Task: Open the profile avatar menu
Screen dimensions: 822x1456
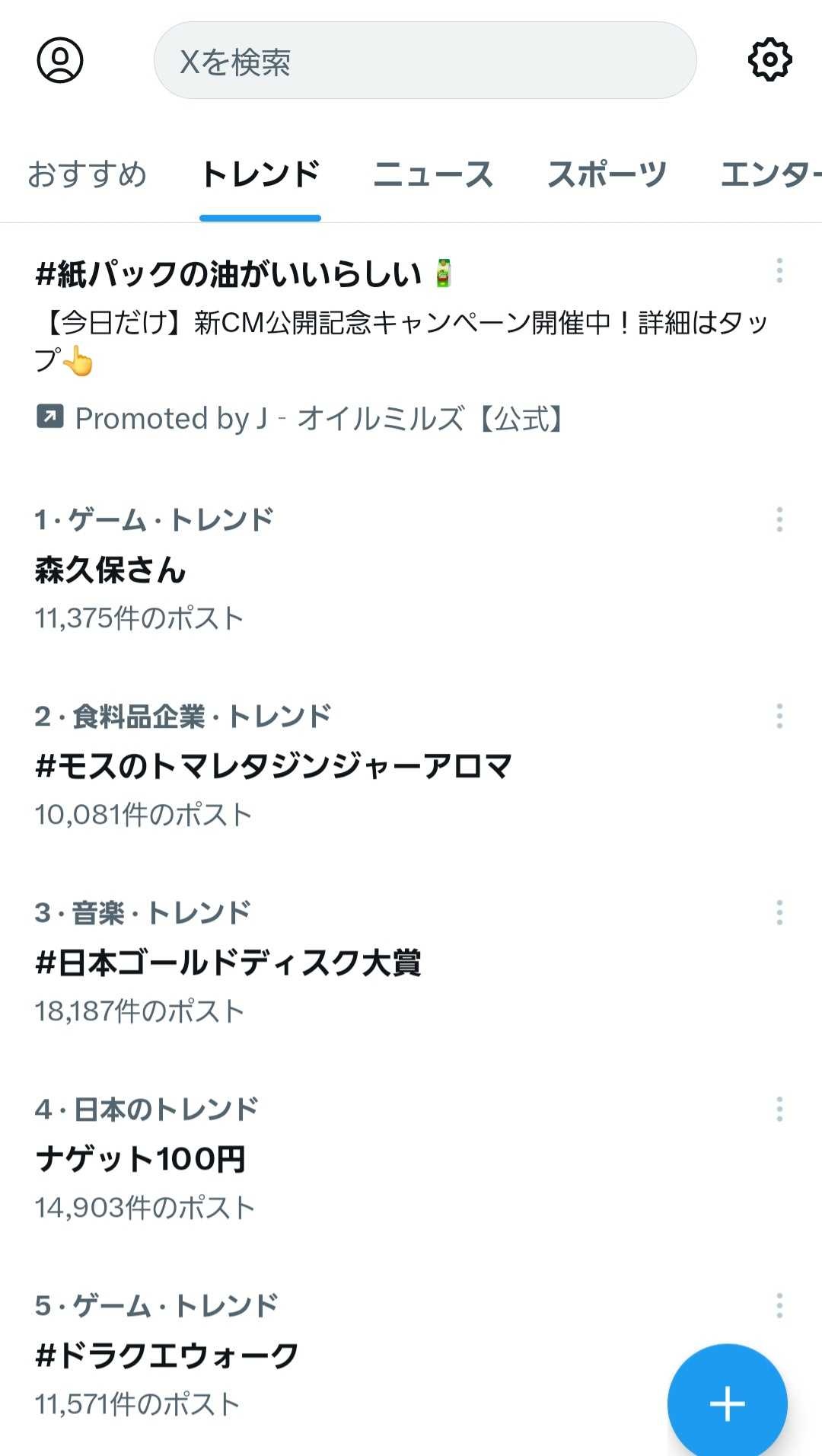Action: coord(60,60)
